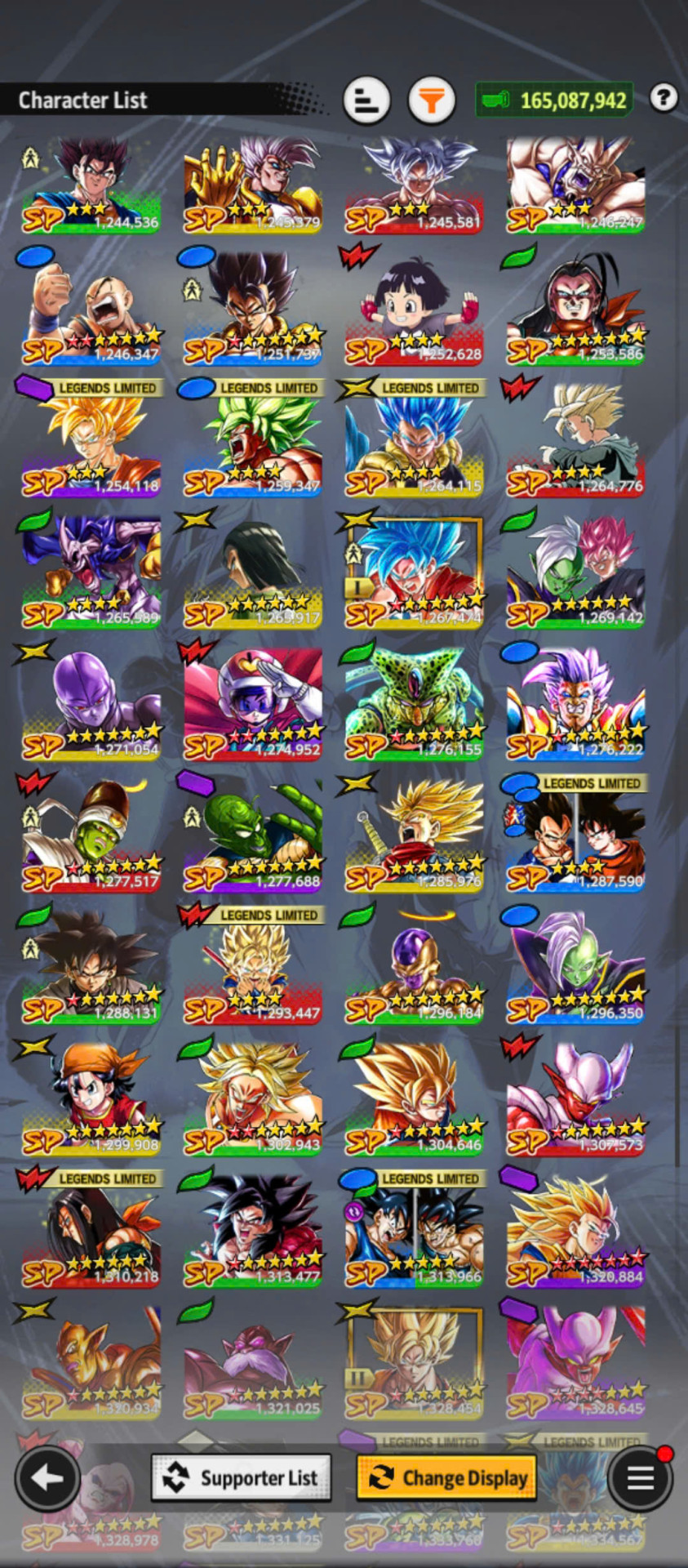Screen dimensions: 688x1568
Task: Open the character card showing 1,269,142
Action: pos(575,580)
